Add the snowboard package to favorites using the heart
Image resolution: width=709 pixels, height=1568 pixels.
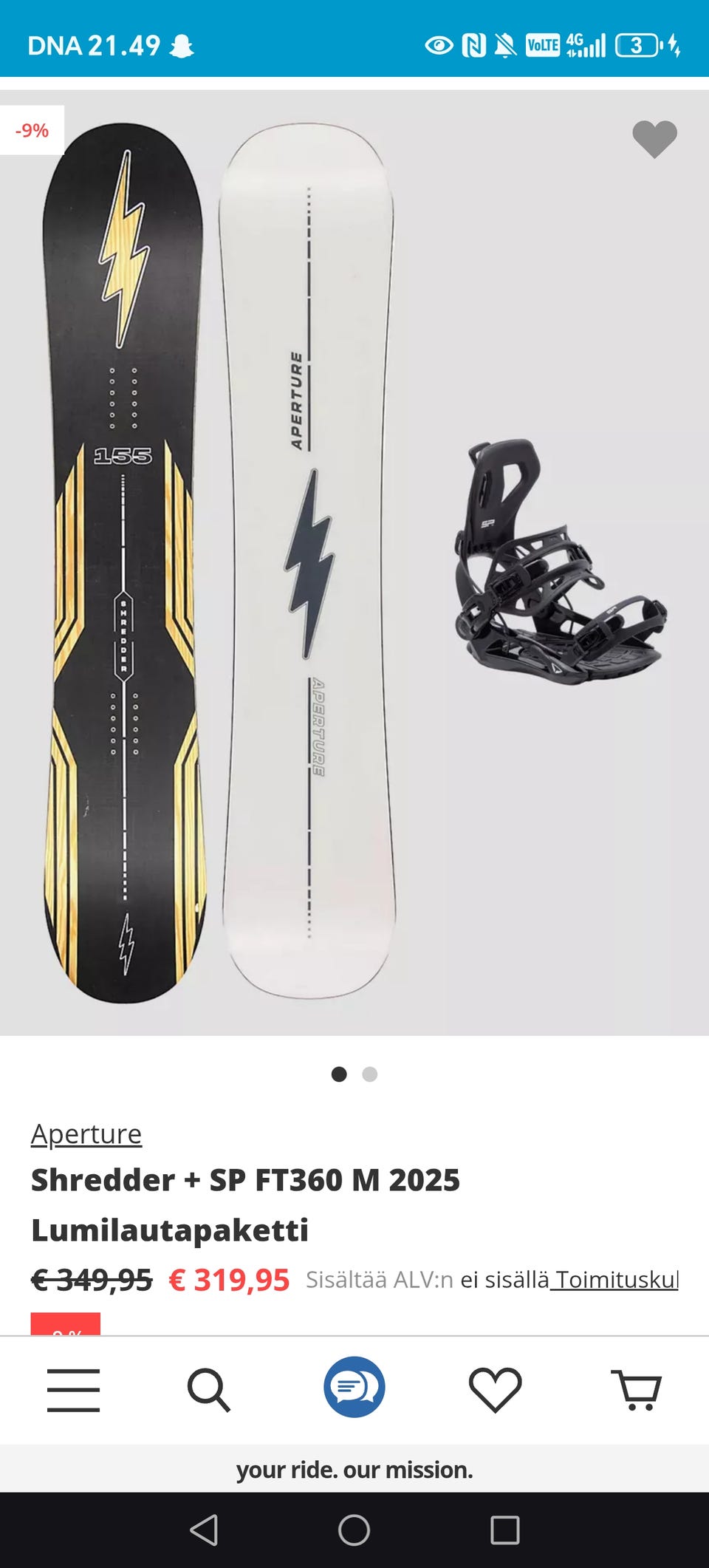[x=654, y=138]
